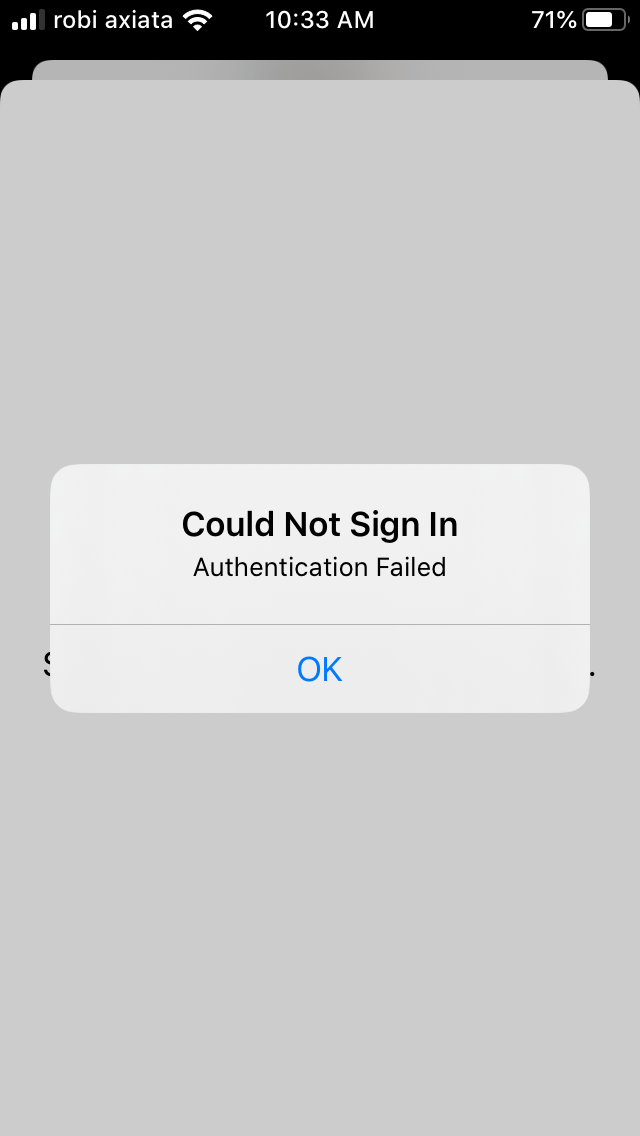Dismiss the sign-in error with OK
This screenshot has width=640, height=1136.
[x=320, y=669]
